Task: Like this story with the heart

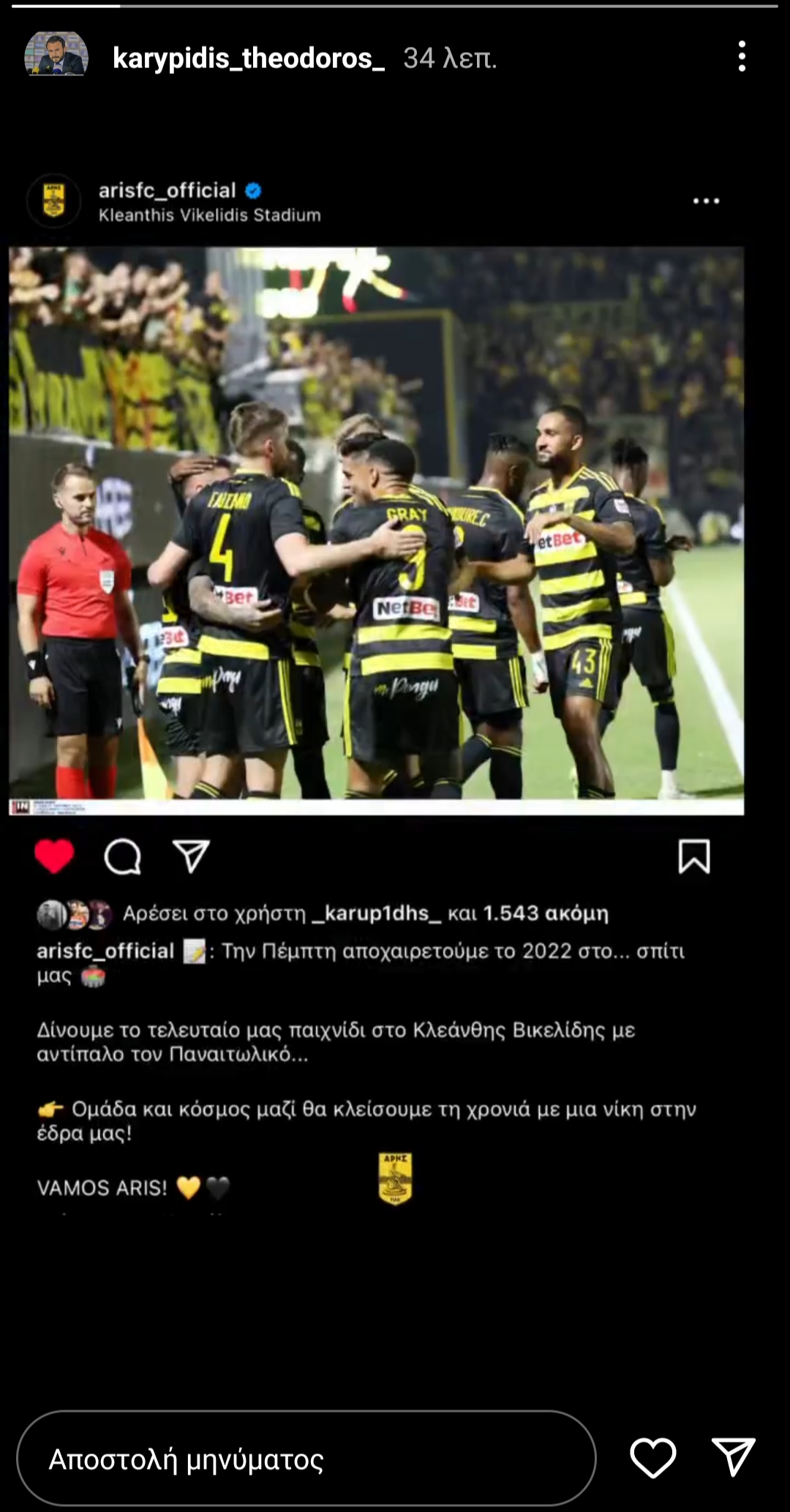Action: coord(652,1457)
